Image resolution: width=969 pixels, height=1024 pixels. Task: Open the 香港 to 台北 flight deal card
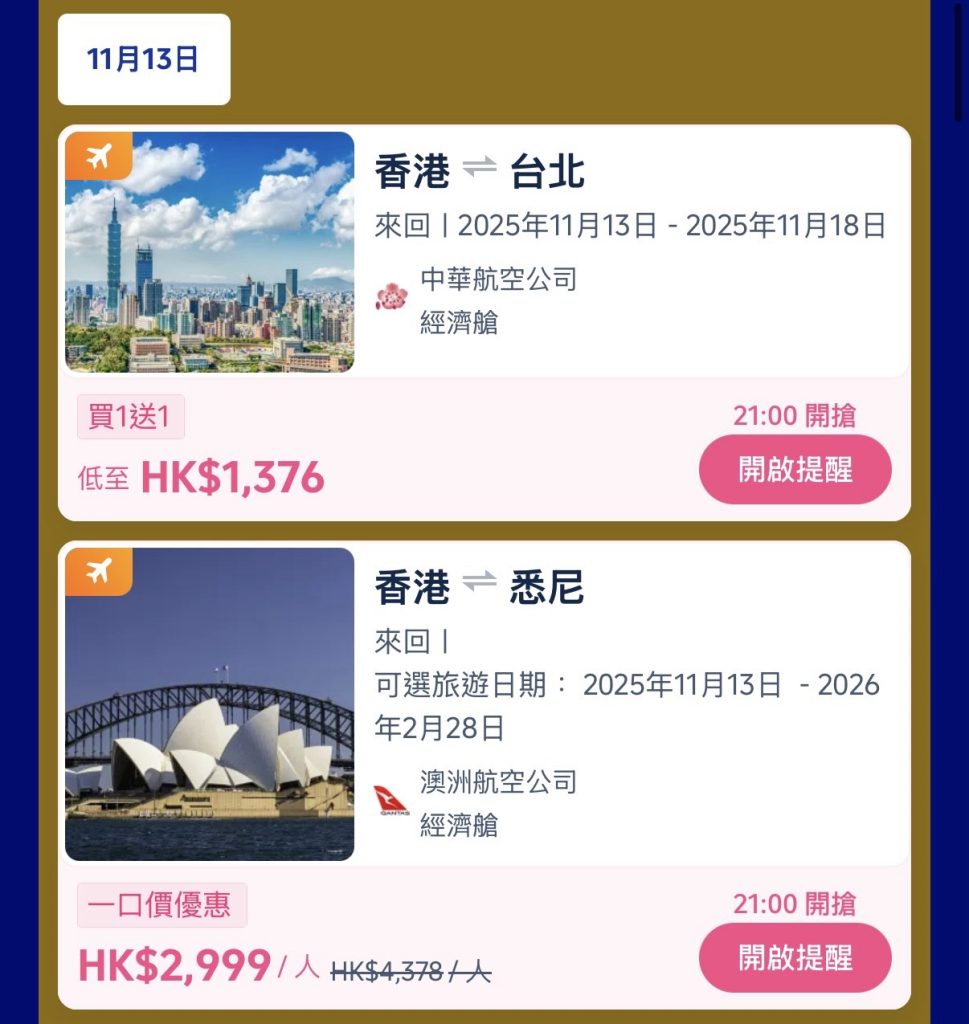[630, 250]
